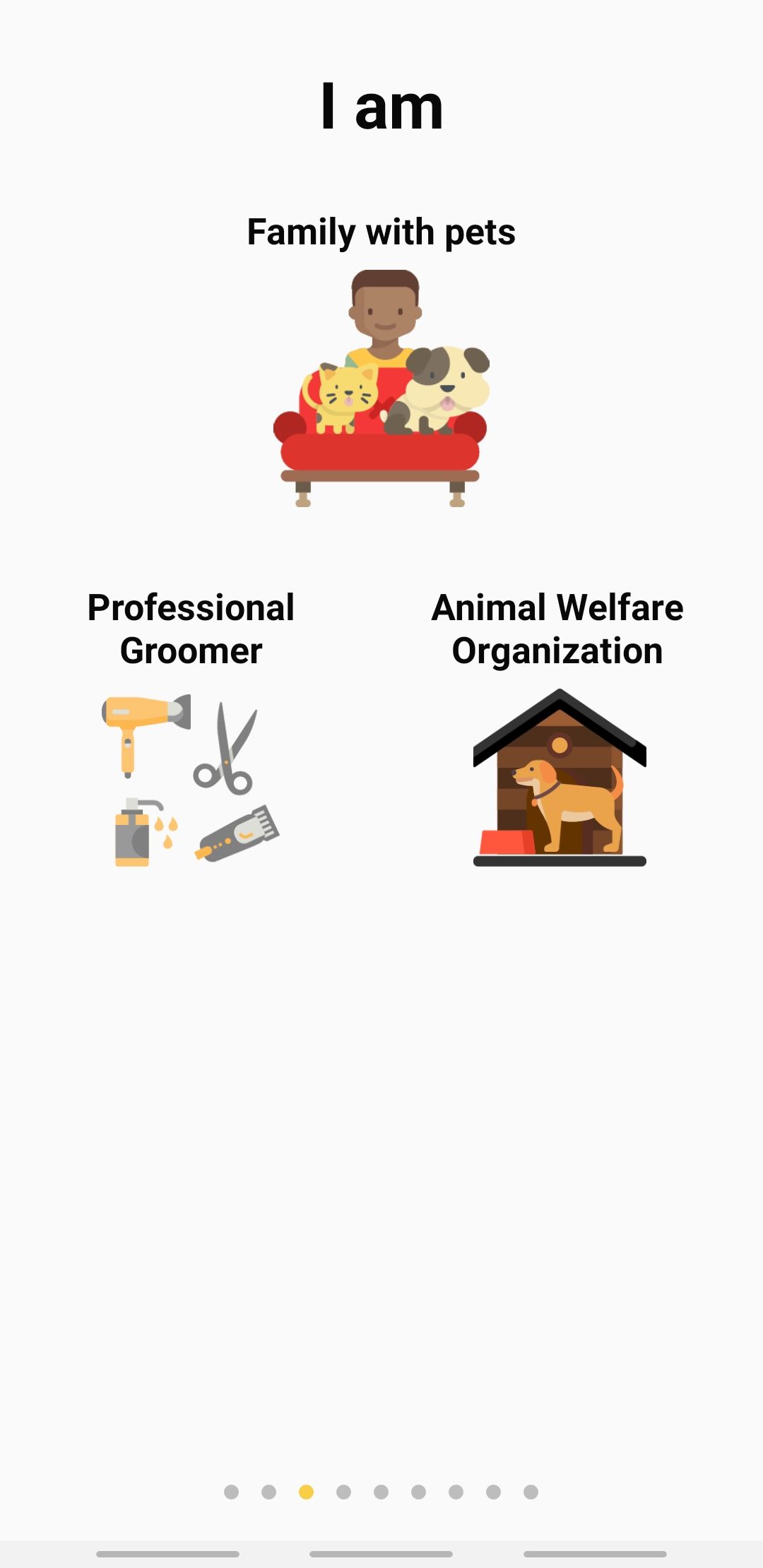Click the 'Animal Welfare Organization' label
763x1568 pixels.
pos(556,629)
